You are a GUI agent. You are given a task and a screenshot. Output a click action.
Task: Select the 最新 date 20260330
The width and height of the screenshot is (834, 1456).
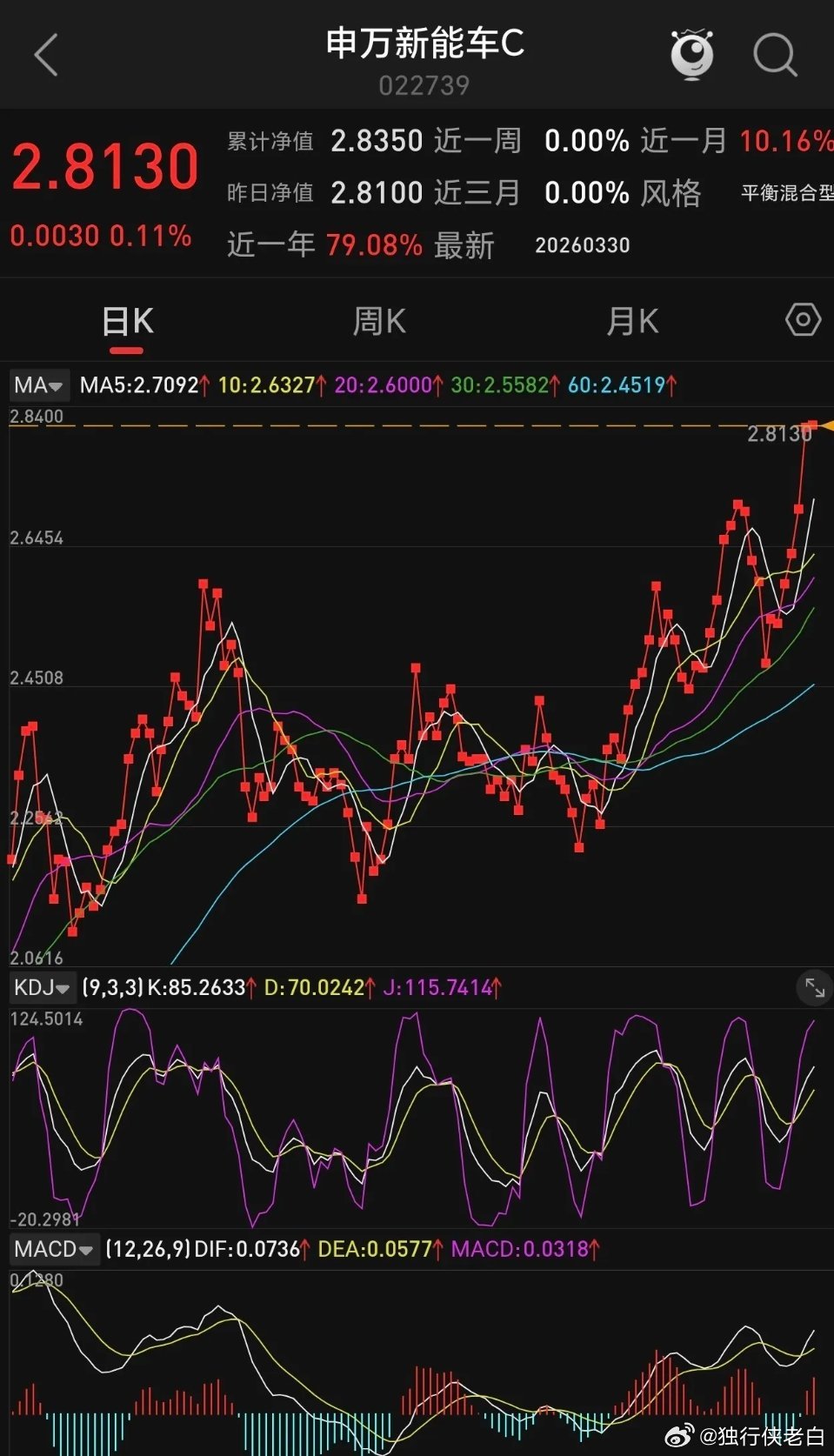click(584, 246)
